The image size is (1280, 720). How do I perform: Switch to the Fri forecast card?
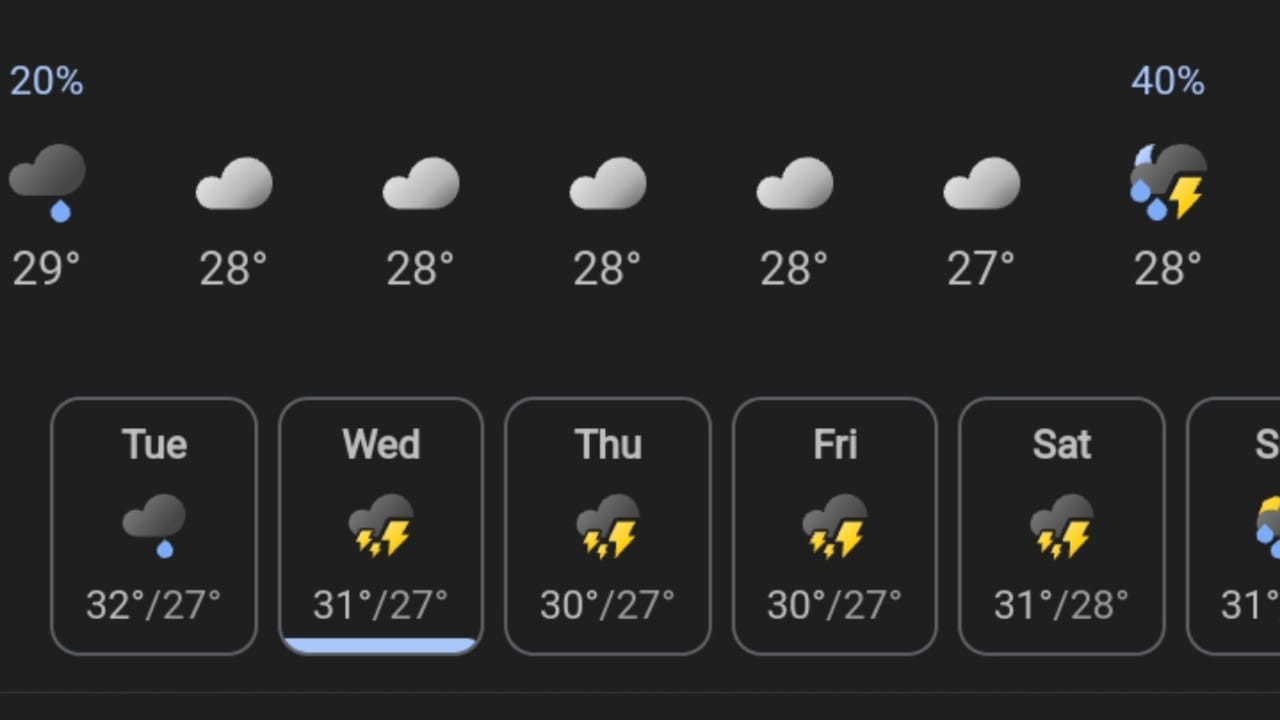pyautogui.click(x=835, y=526)
